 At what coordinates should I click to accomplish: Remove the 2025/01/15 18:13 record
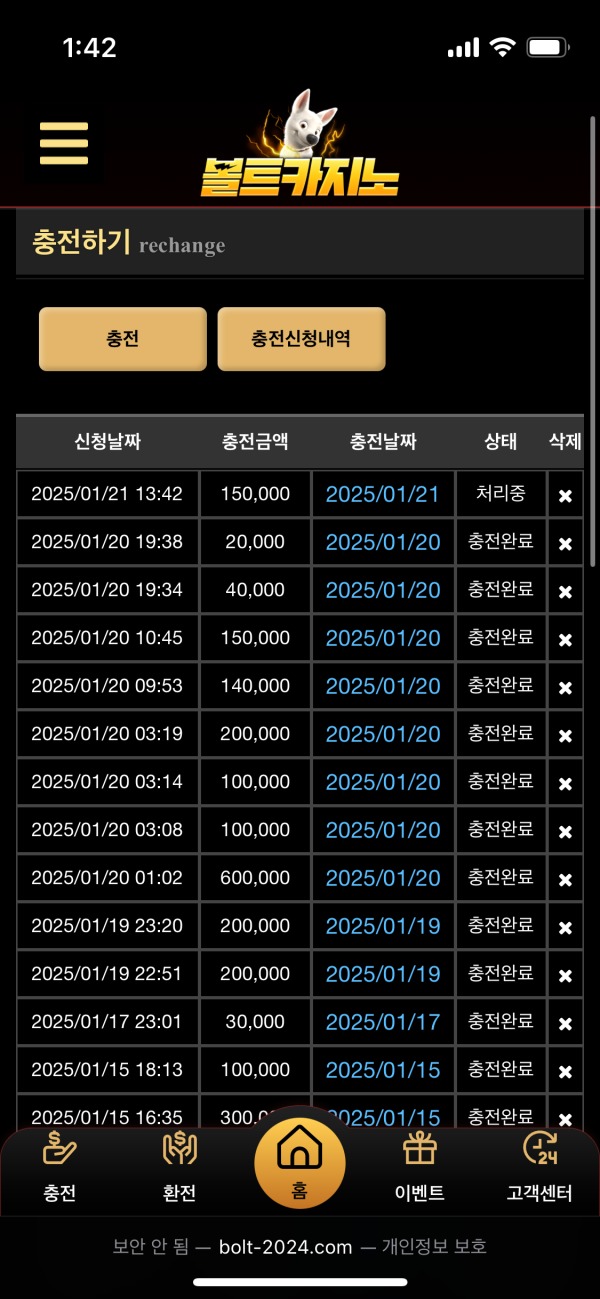(x=565, y=1072)
